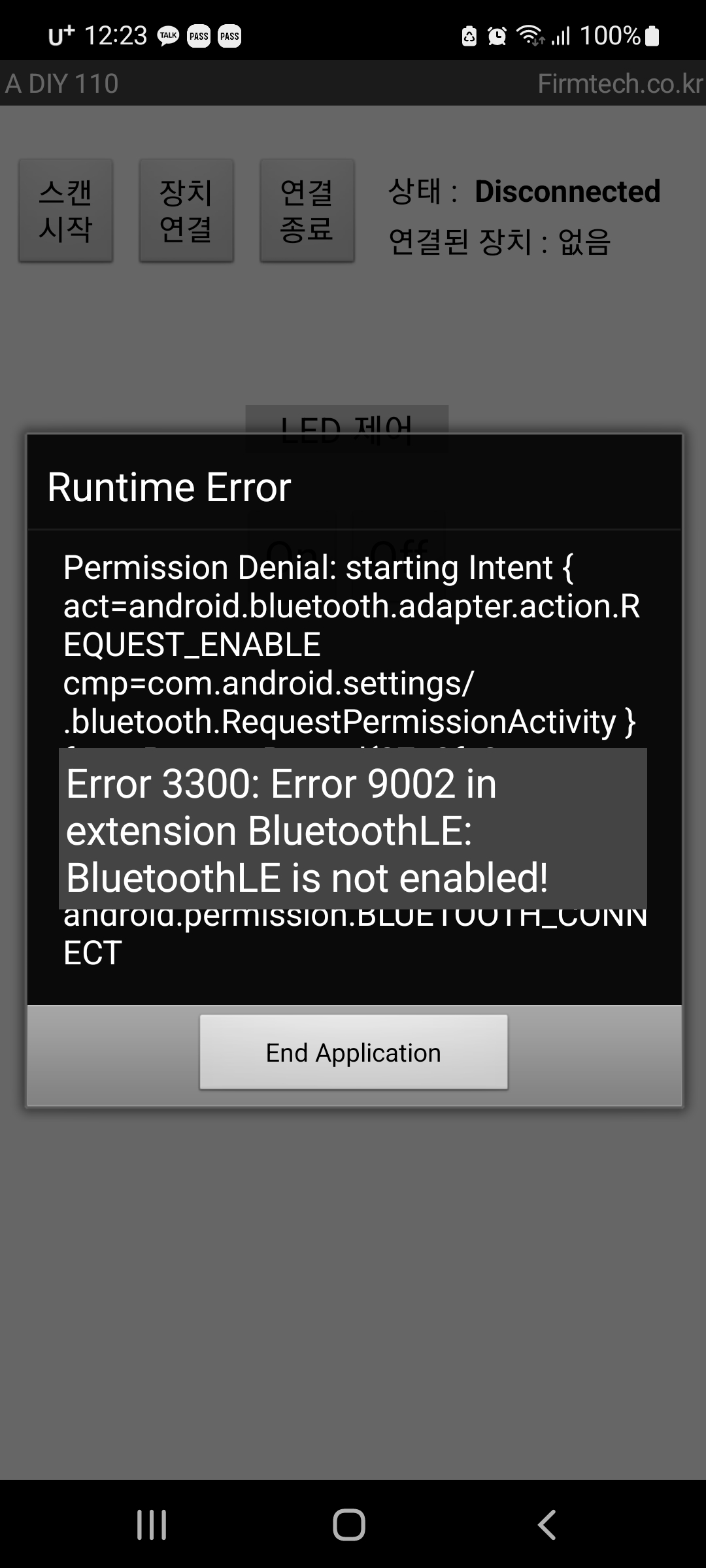The width and height of the screenshot is (706, 1568).
Task: Go back using the system back button
Action: coord(546,1525)
